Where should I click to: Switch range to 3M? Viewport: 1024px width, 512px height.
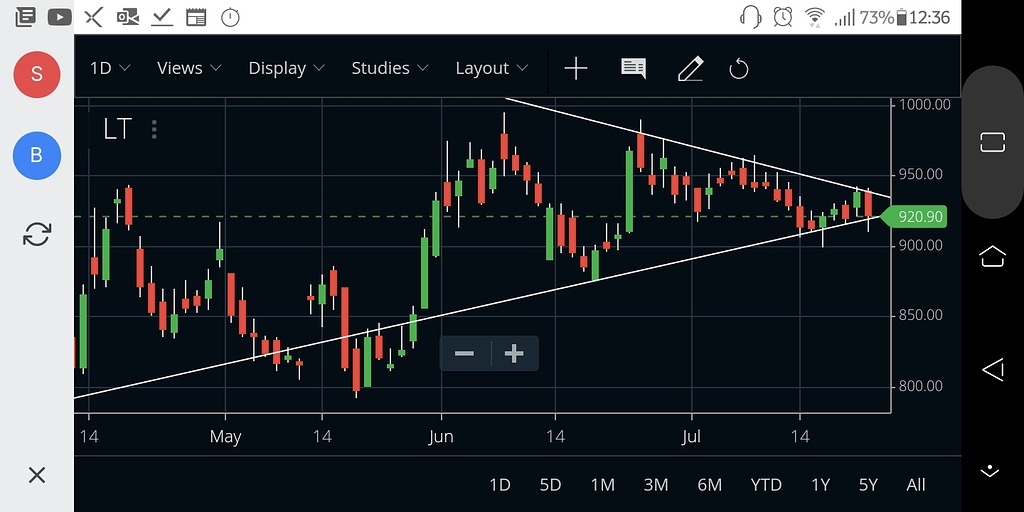point(655,485)
